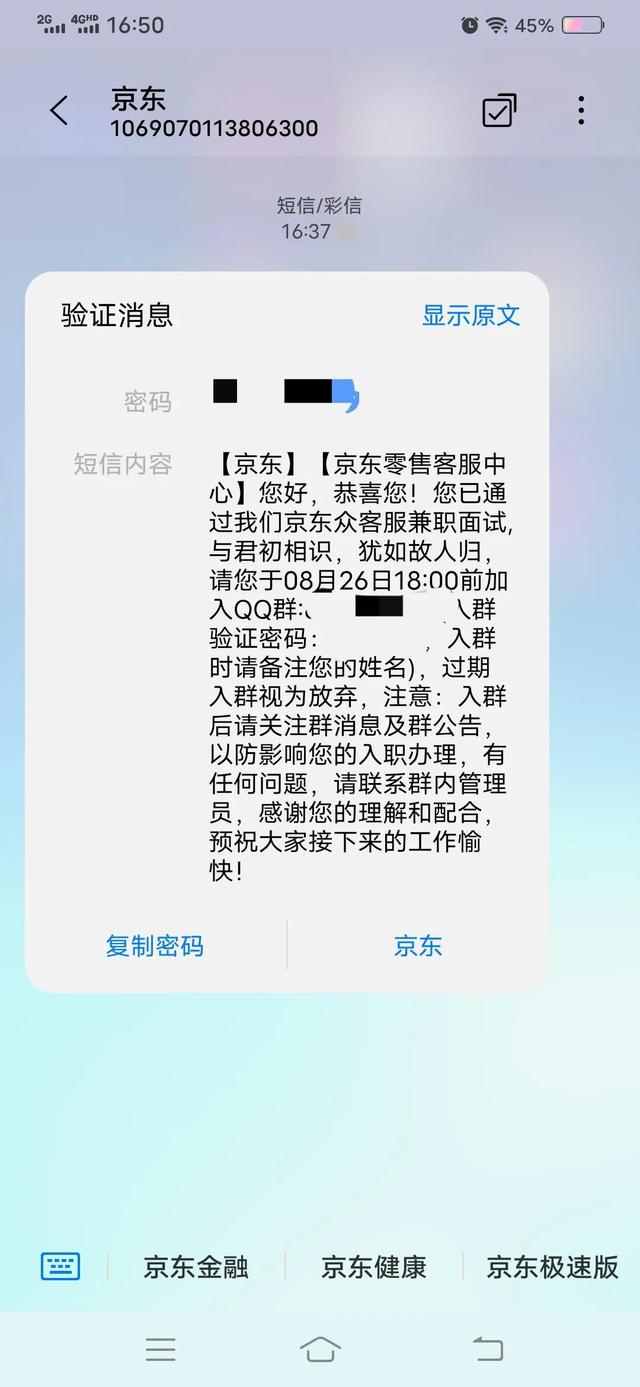Tap the system back button
640x1387 pixels.
[488, 1350]
